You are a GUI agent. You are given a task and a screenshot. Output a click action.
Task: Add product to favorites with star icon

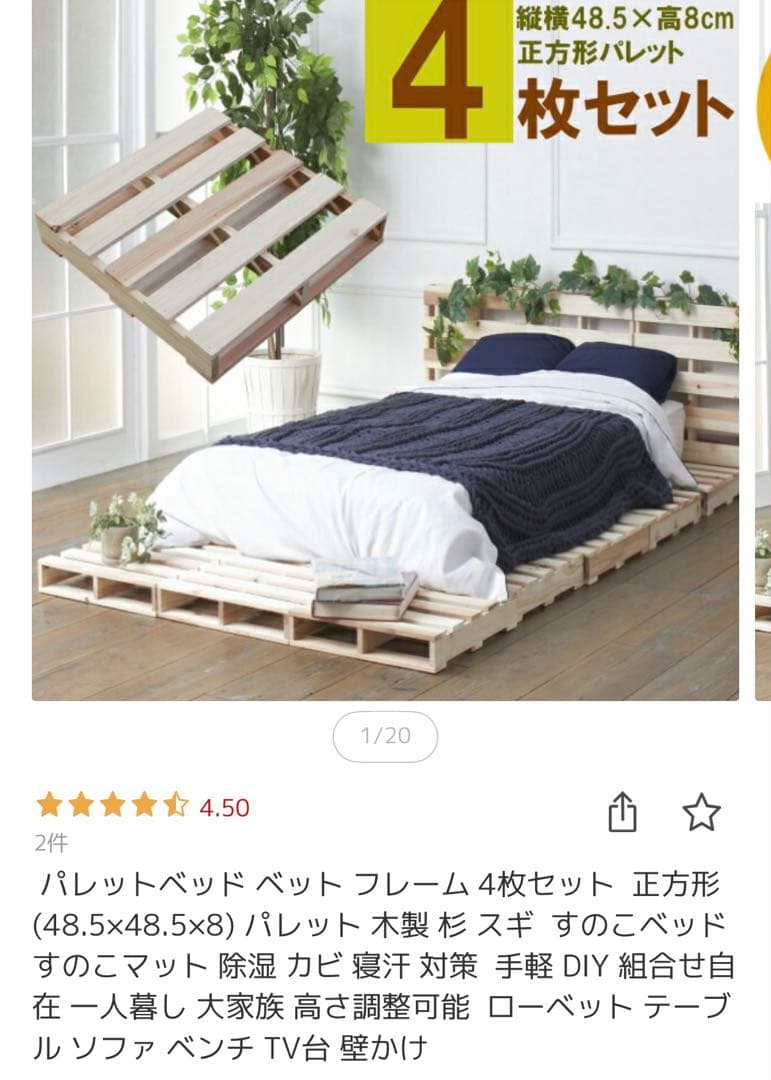(x=701, y=812)
